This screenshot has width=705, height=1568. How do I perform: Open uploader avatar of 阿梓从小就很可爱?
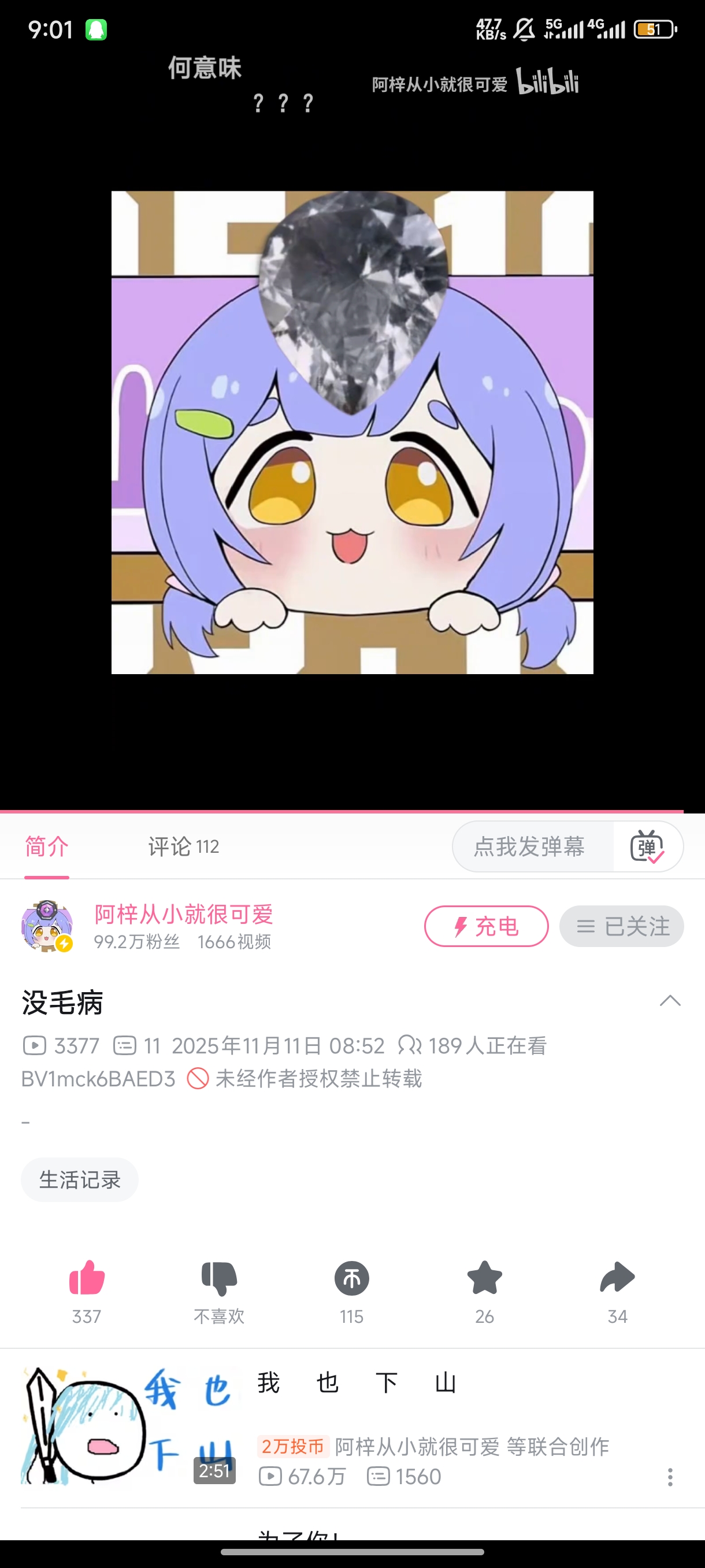(47, 926)
